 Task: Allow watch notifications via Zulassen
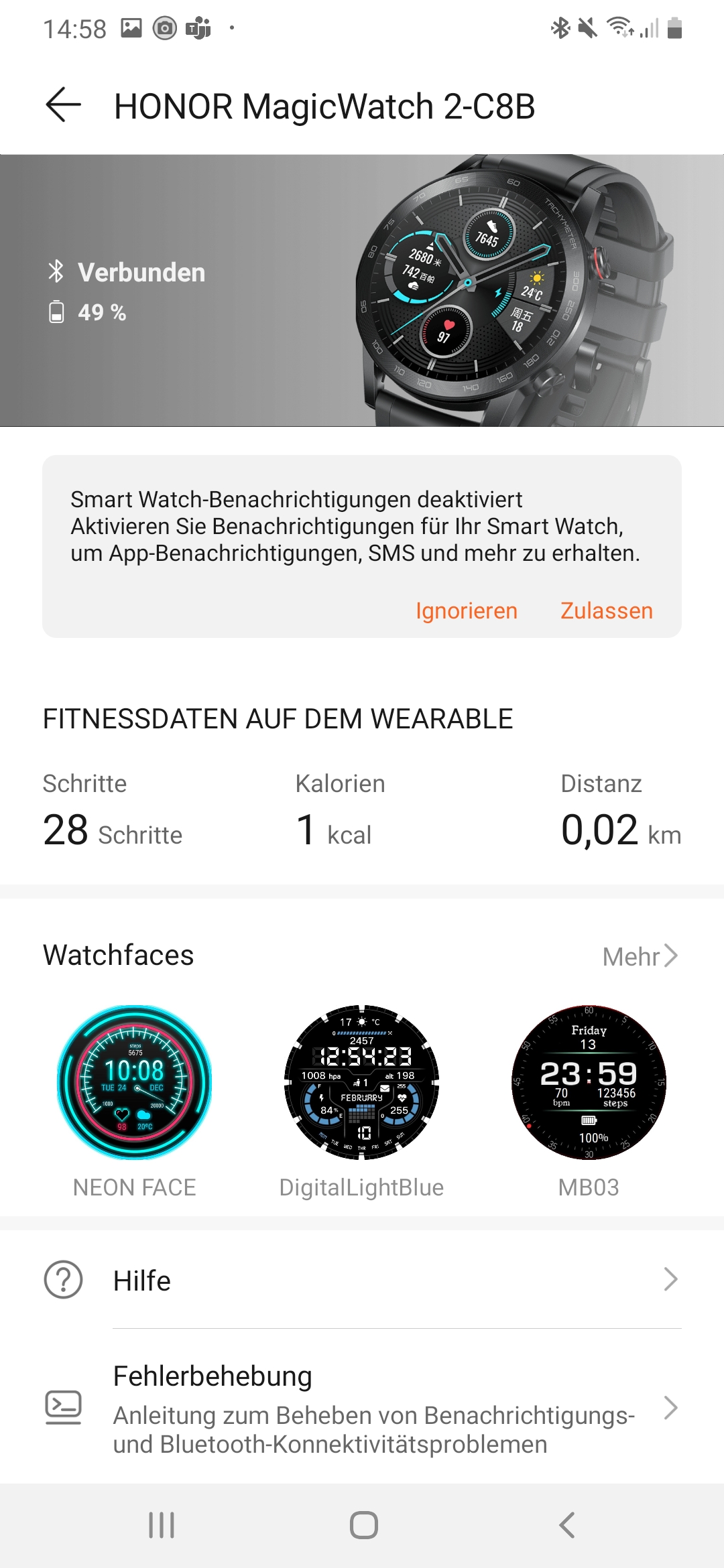point(606,611)
